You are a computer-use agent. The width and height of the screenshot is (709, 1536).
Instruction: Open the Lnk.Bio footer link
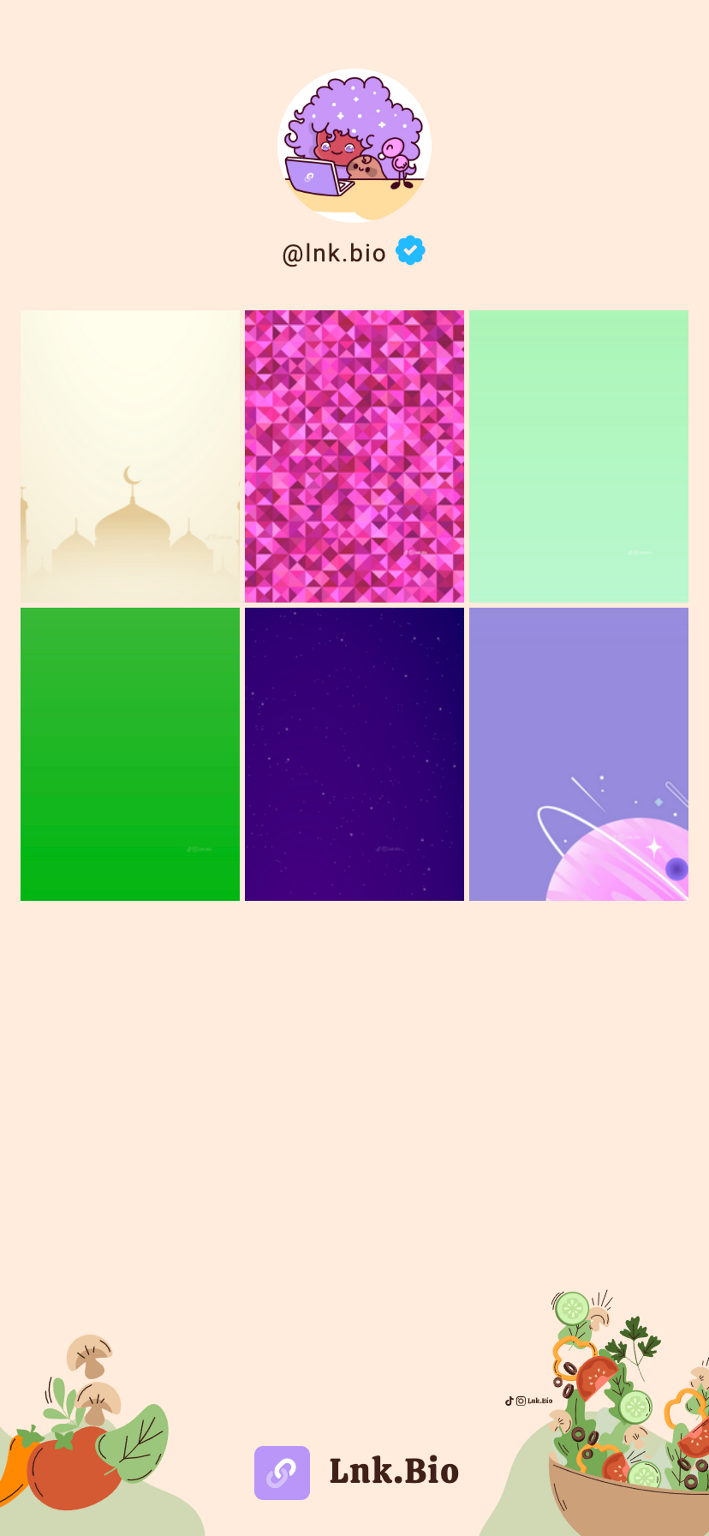(356, 1472)
